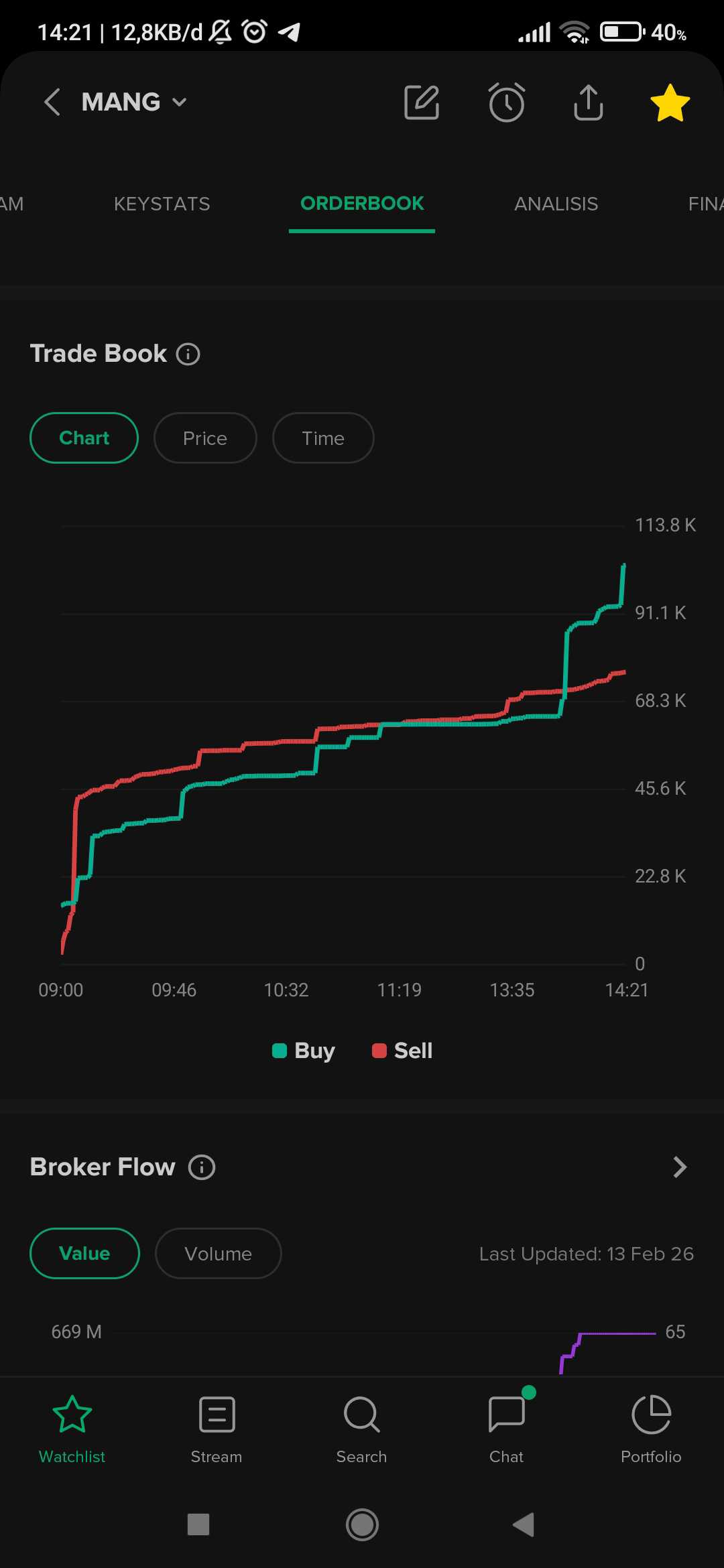Switch Broker Flow to Volume
The image size is (724, 1568).
218,1254
